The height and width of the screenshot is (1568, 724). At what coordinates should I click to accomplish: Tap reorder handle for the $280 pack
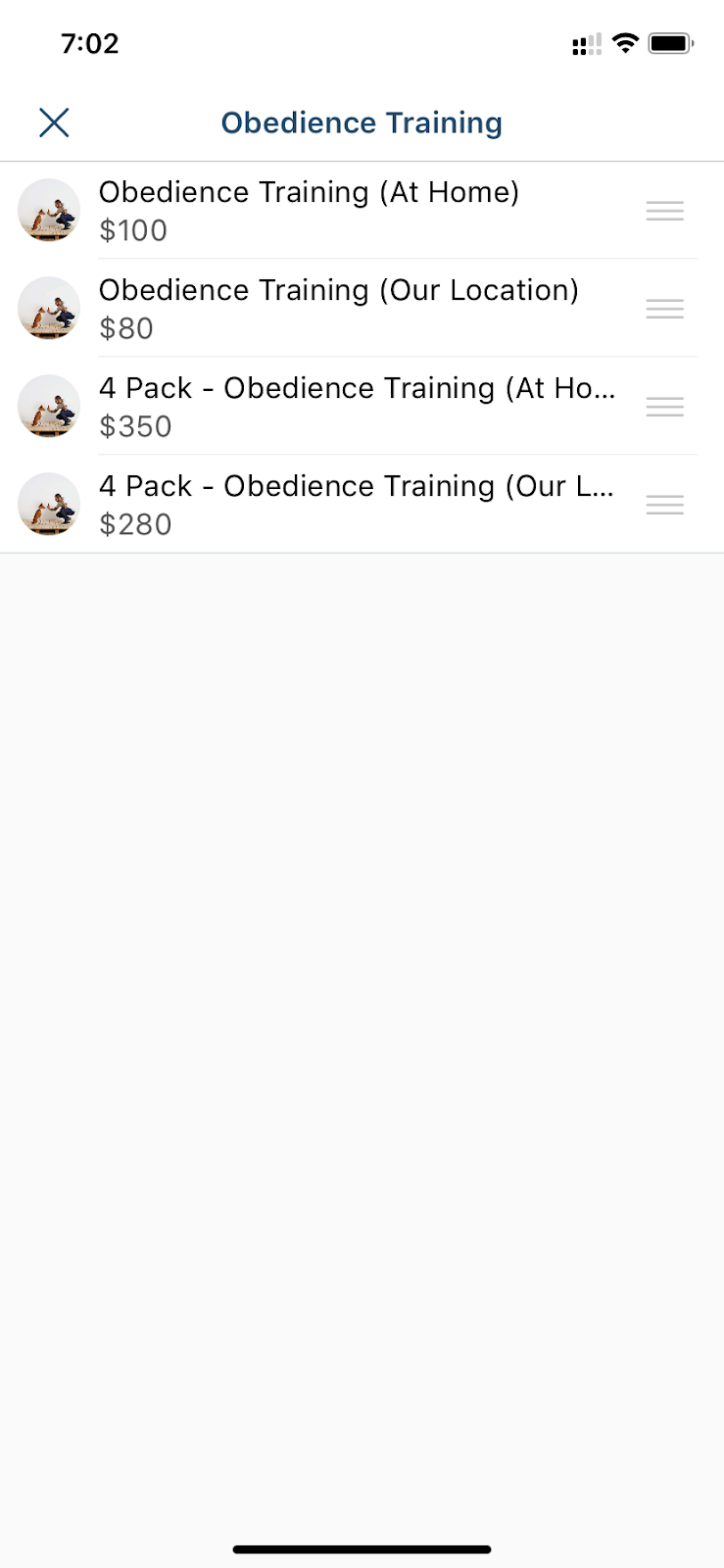tap(665, 505)
